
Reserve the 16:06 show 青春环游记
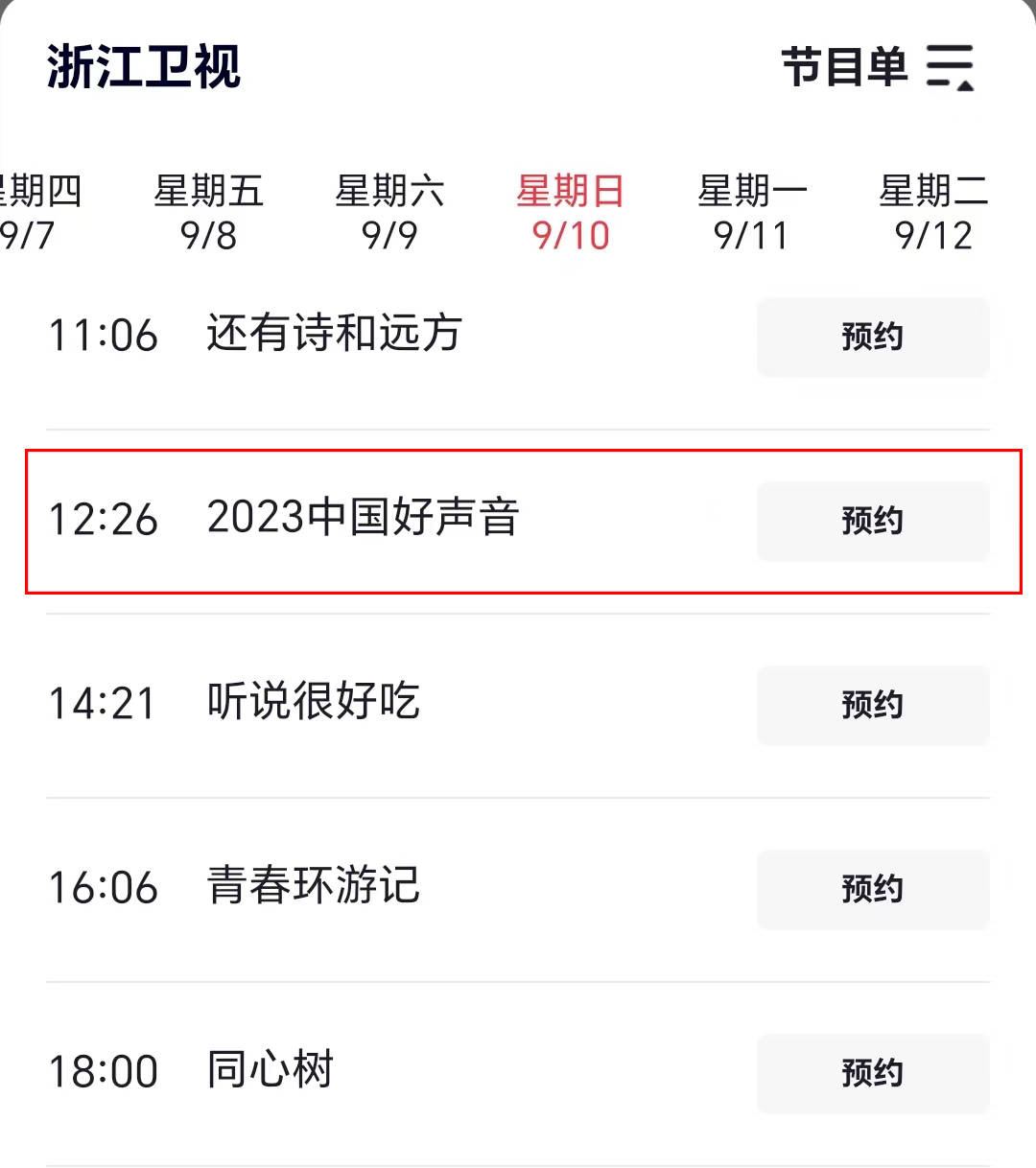873,889
